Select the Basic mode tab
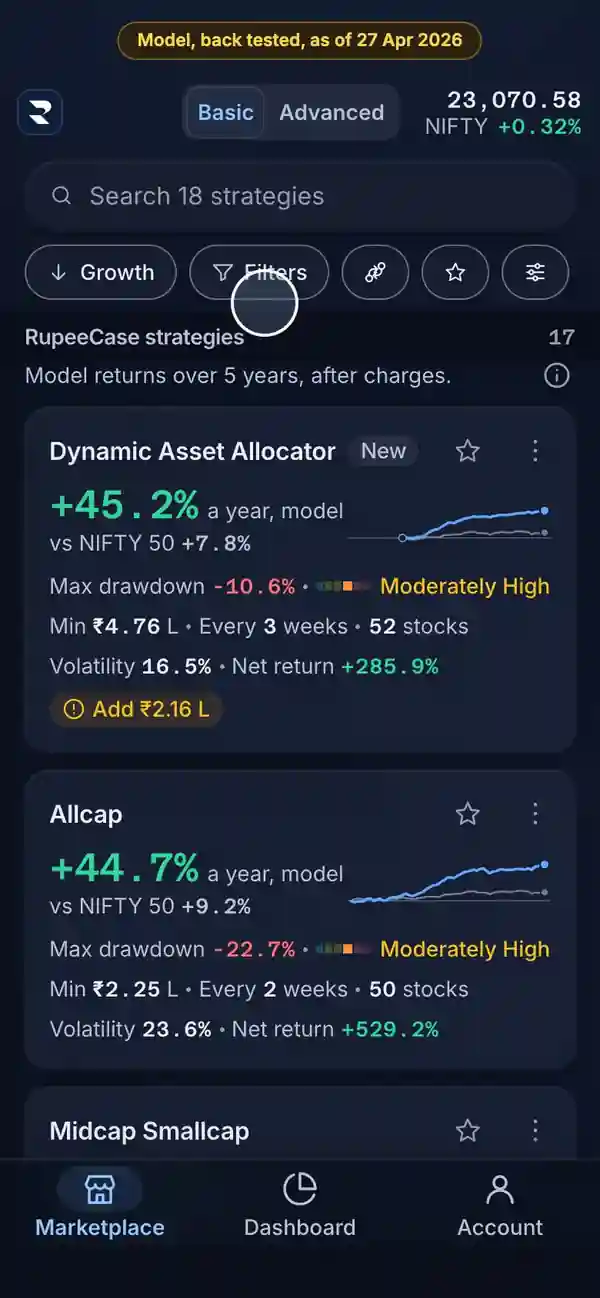Image resolution: width=600 pixels, height=1298 pixels. tap(226, 112)
